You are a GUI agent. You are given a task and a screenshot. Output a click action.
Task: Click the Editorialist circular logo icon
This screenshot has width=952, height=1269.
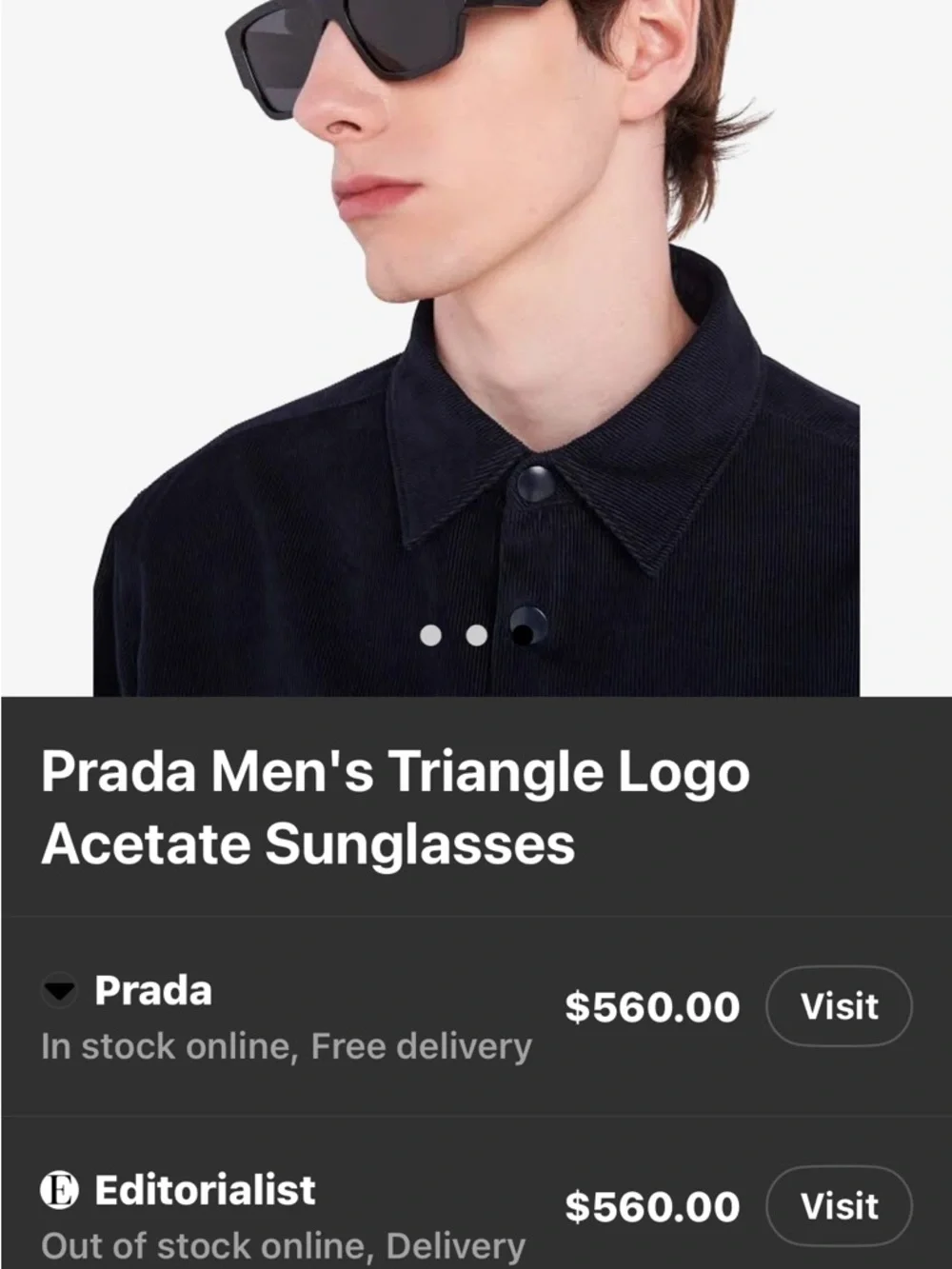point(60,1191)
